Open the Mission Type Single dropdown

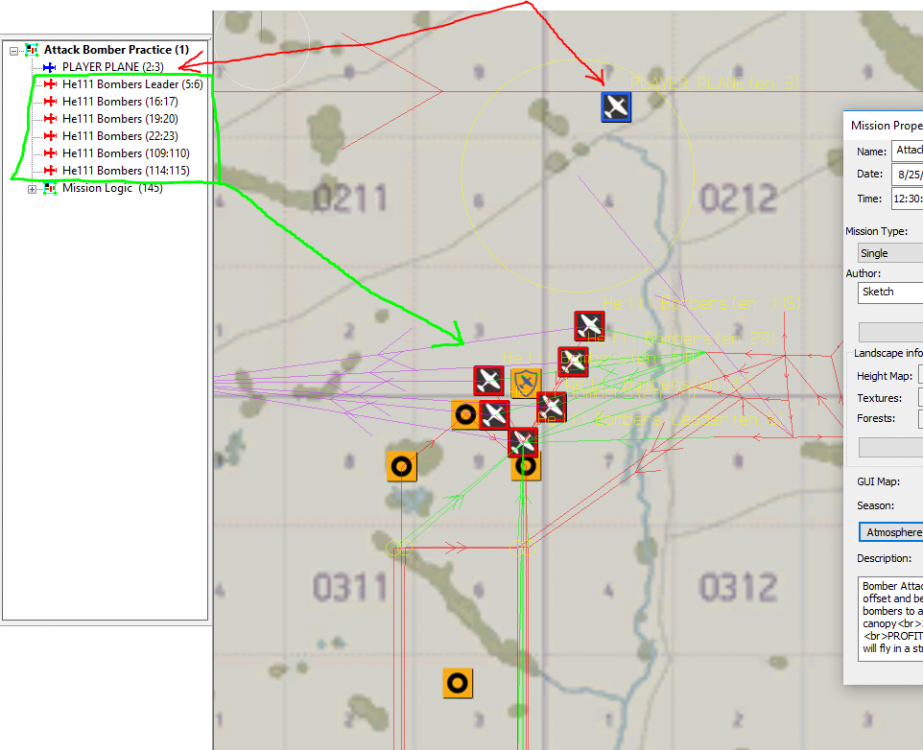click(890, 253)
